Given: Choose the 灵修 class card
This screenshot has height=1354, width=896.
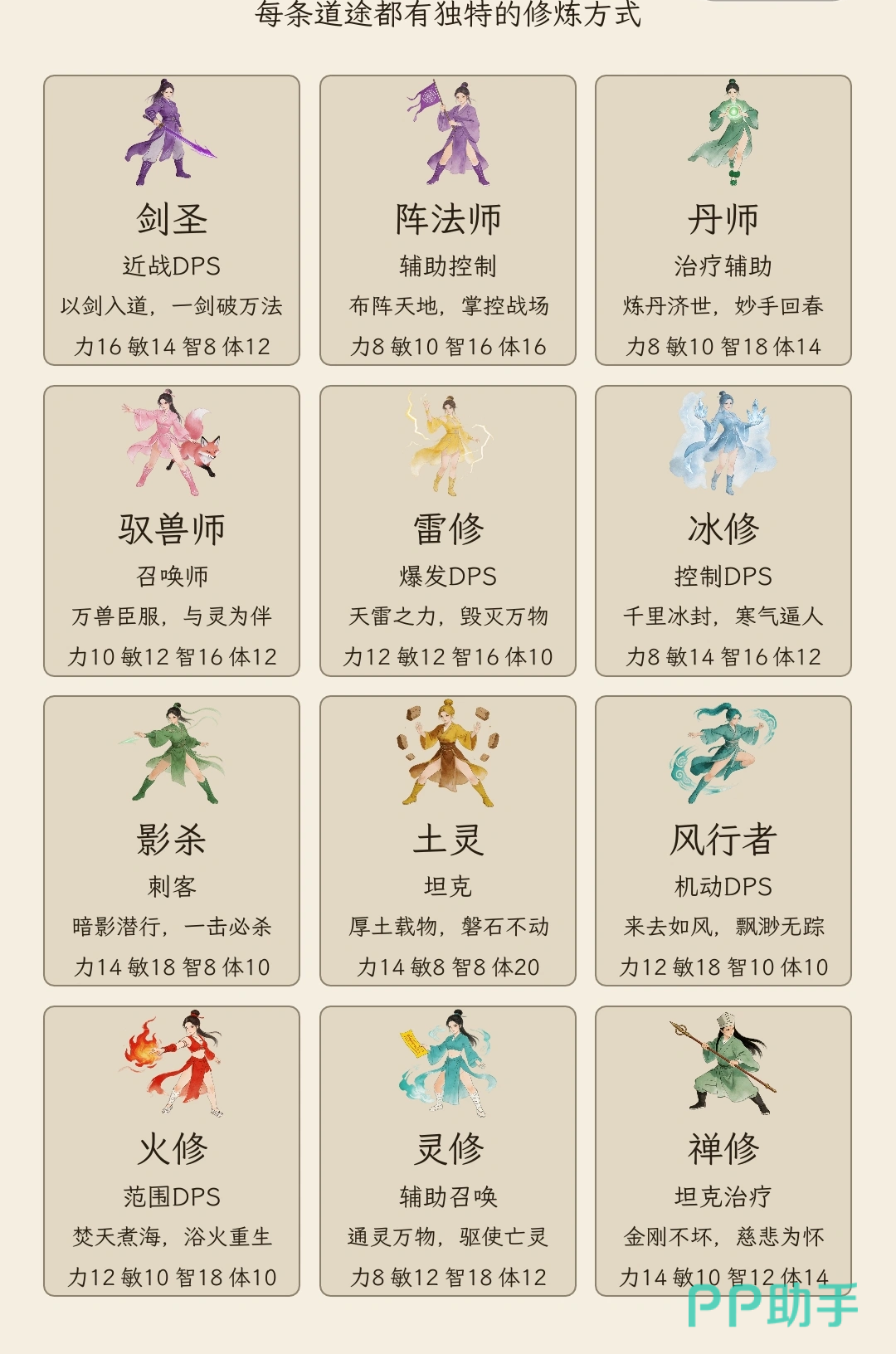Looking at the screenshot, I should (x=448, y=1152).
